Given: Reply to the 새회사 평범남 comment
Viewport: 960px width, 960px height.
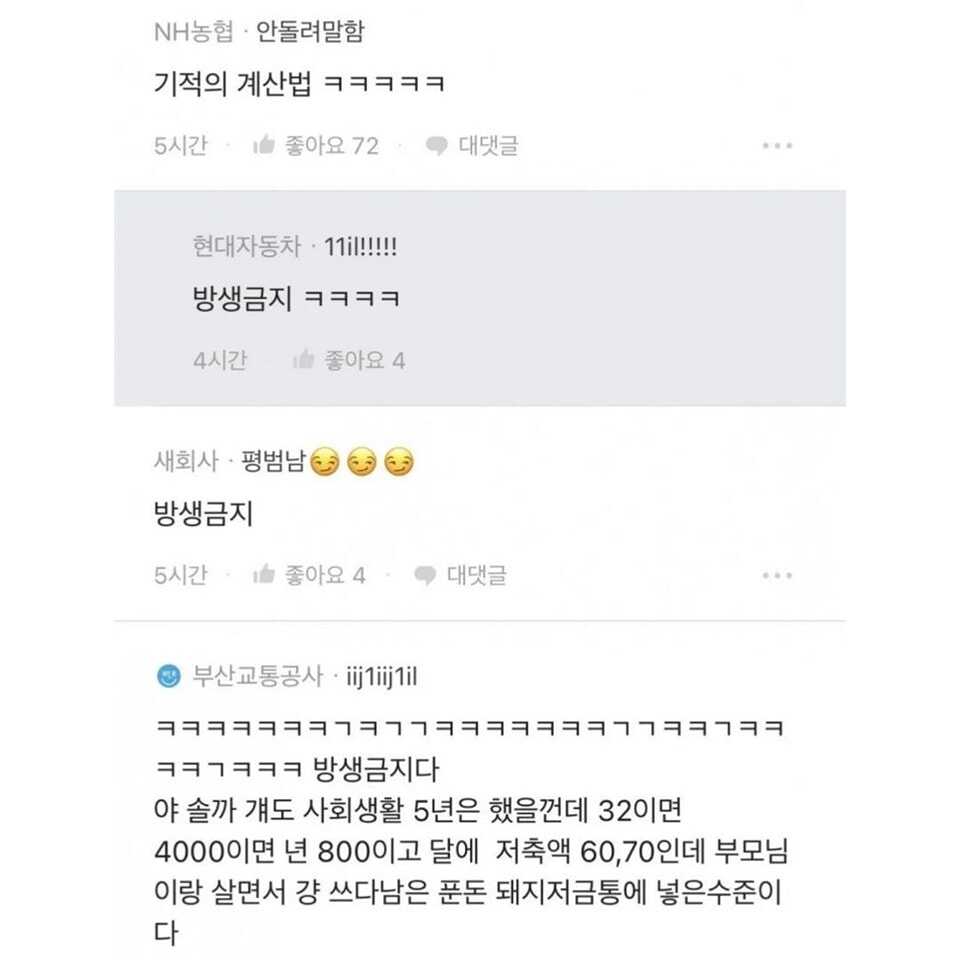Looking at the screenshot, I should (x=461, y=575).
